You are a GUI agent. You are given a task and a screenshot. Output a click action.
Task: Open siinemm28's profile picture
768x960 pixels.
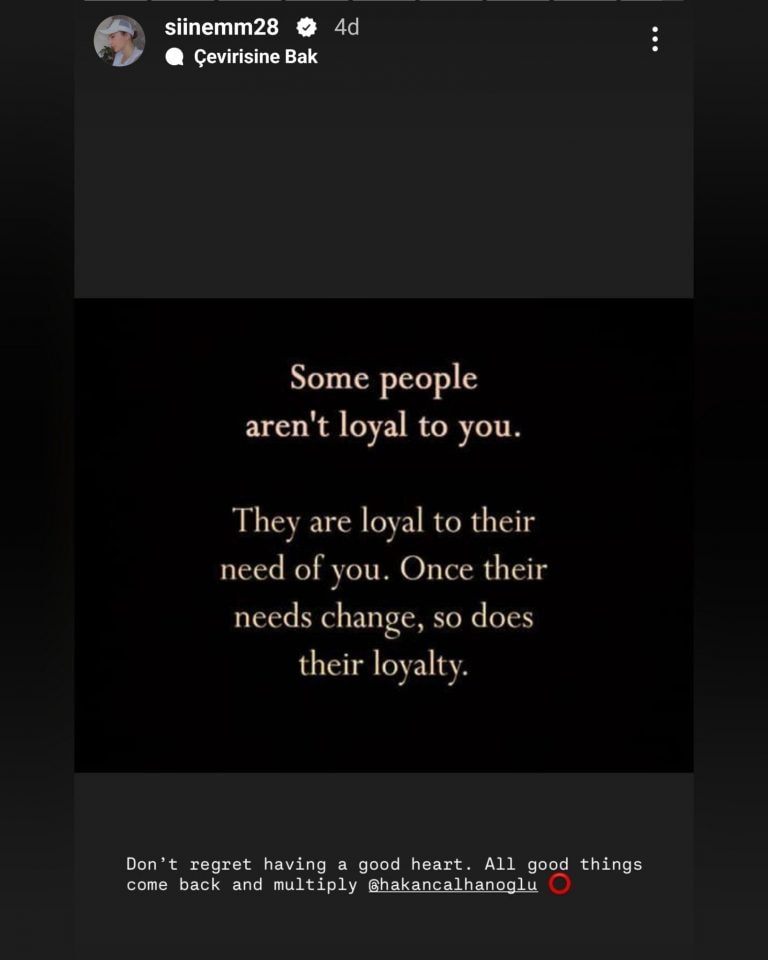tap(119, 41)
